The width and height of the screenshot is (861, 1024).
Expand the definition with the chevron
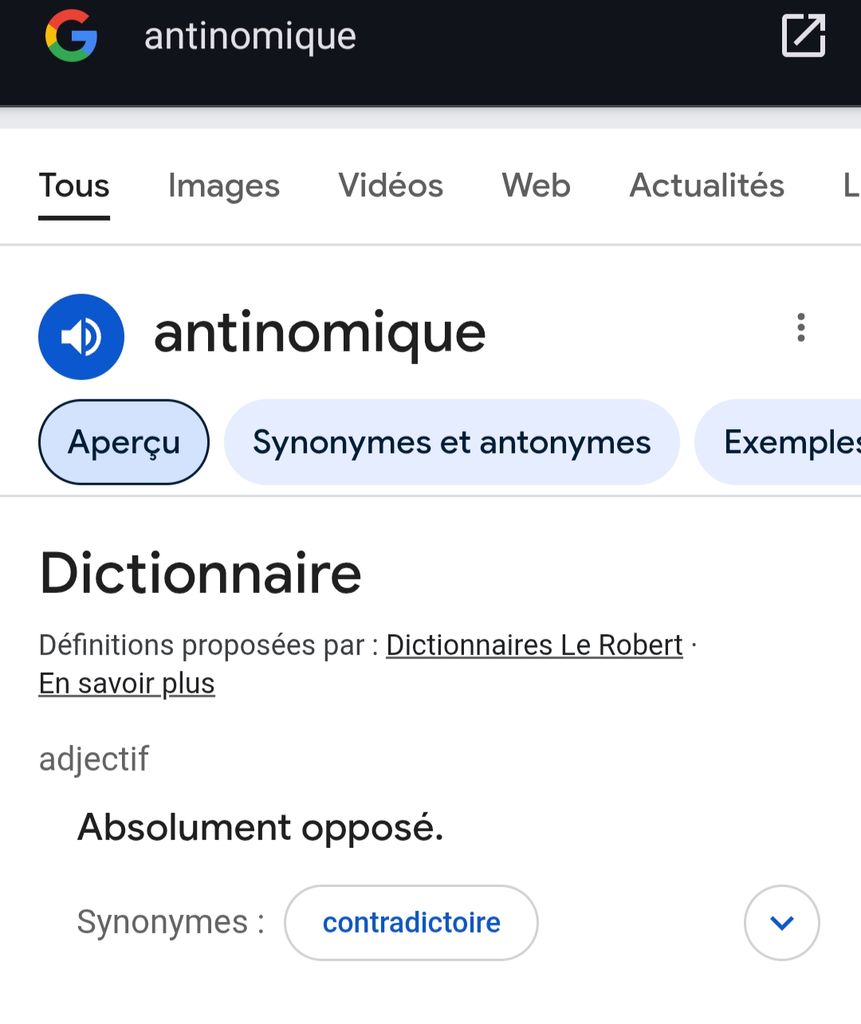point(781,922)
